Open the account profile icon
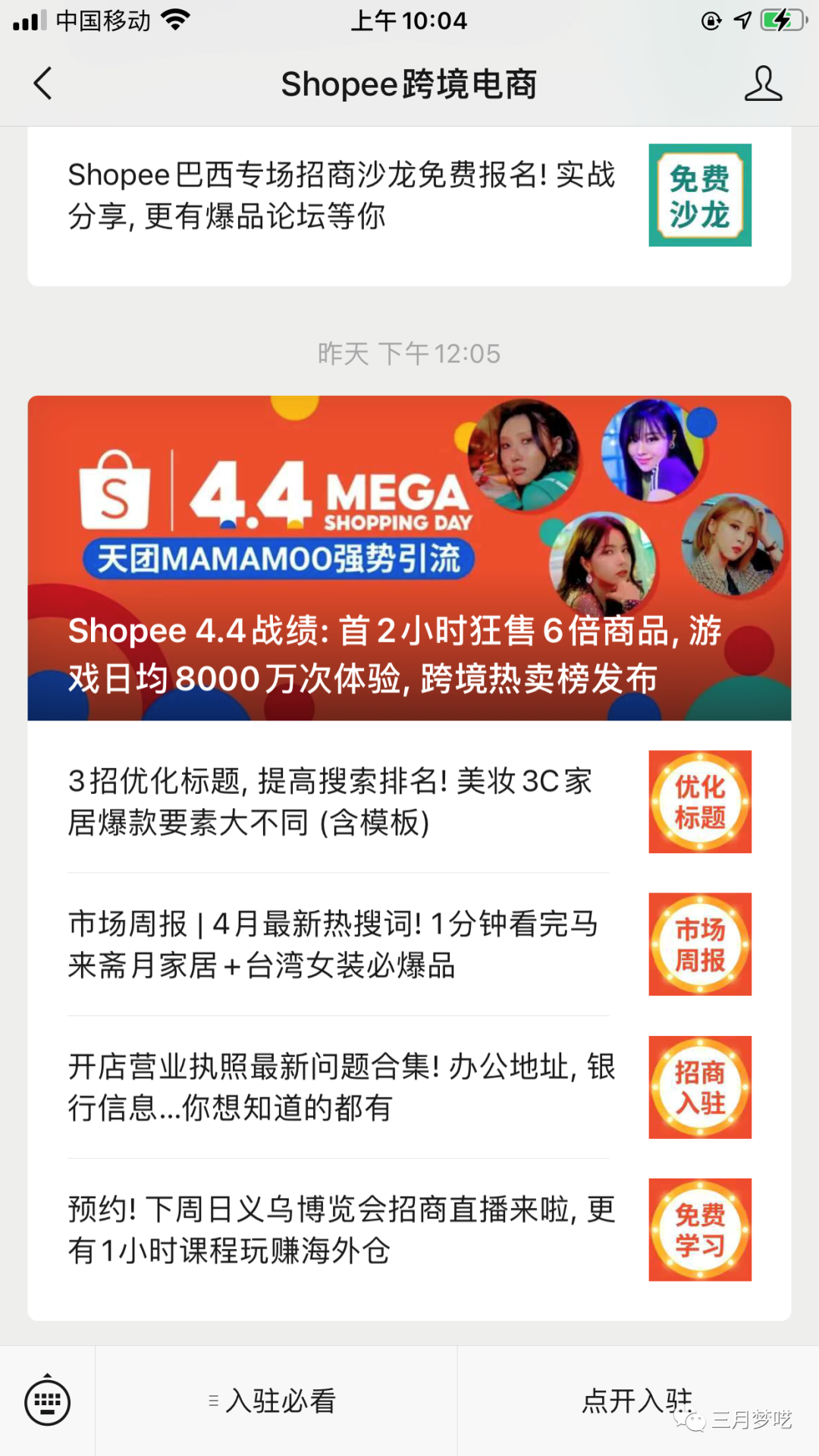819x1456 pixels. click(762, 83)
